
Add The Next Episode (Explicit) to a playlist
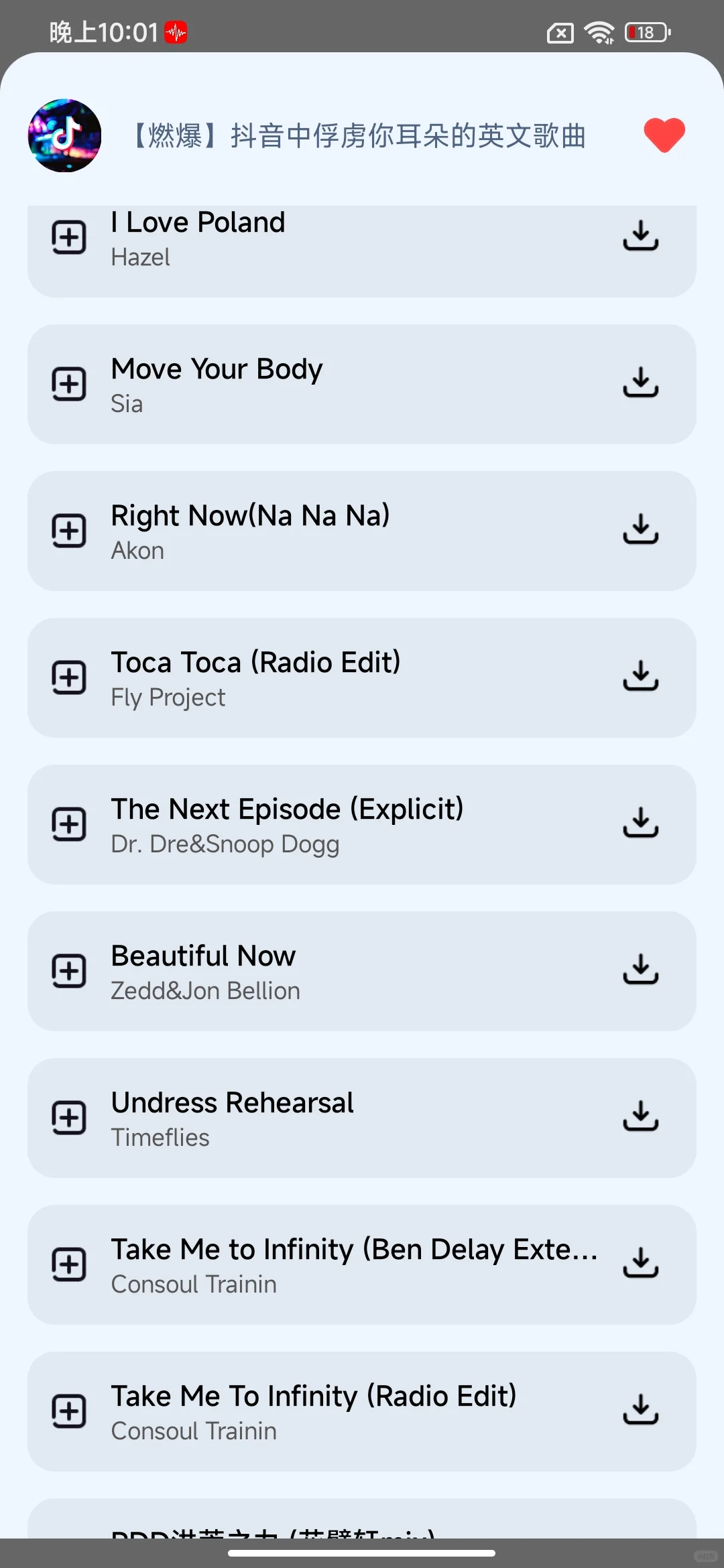click(x=69, y=824)
